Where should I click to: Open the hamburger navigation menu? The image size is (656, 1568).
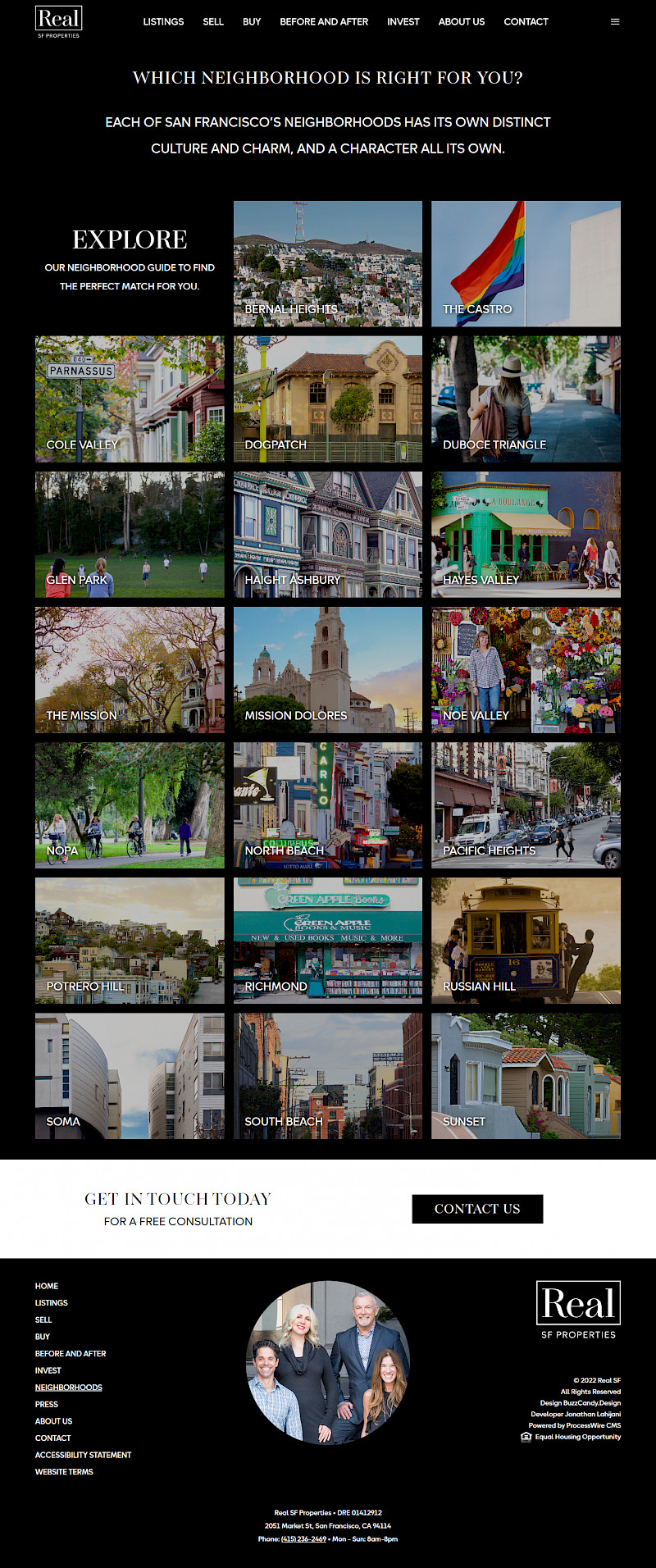[x=615, y=21]
